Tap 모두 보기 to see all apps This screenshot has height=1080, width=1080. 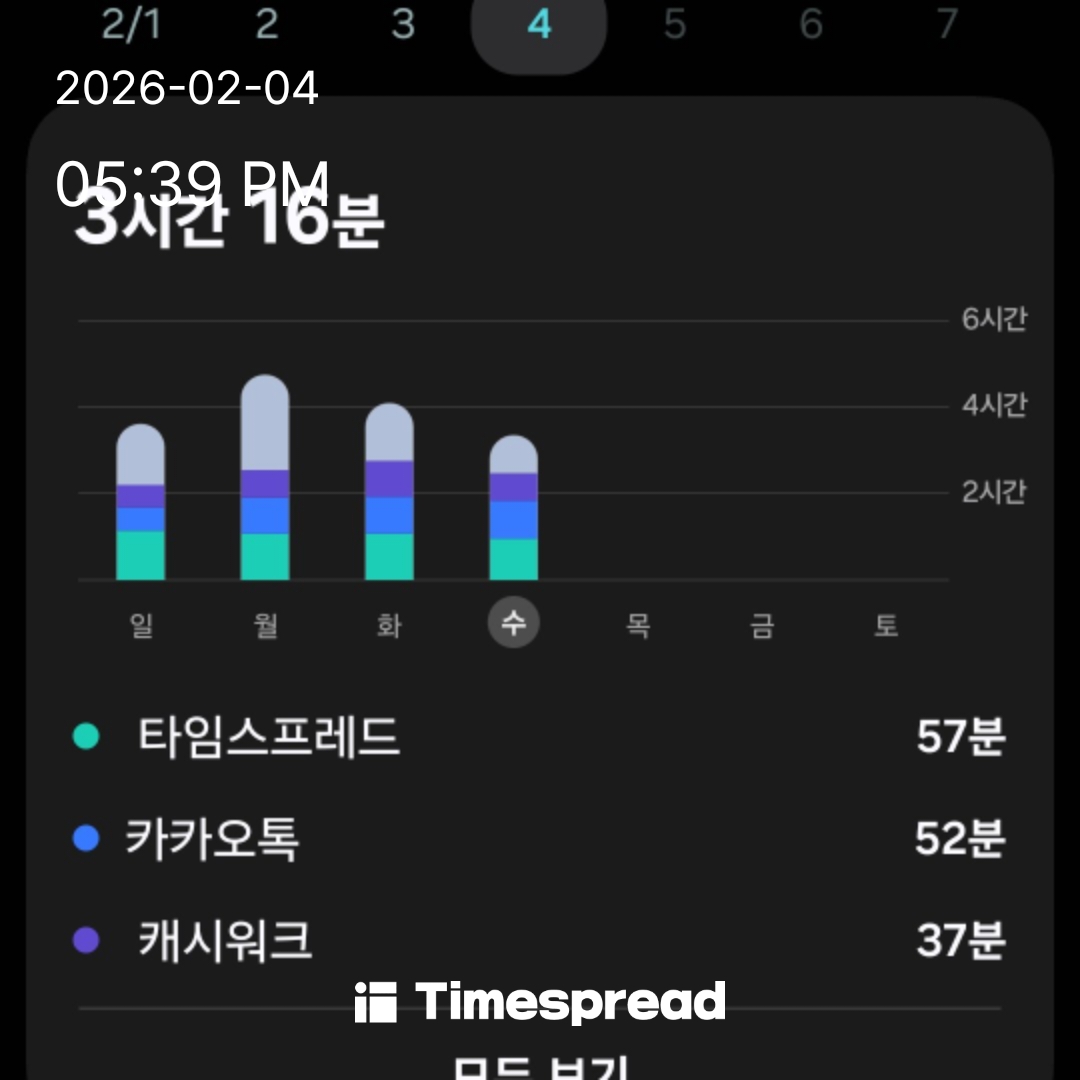pos(540,1066)
